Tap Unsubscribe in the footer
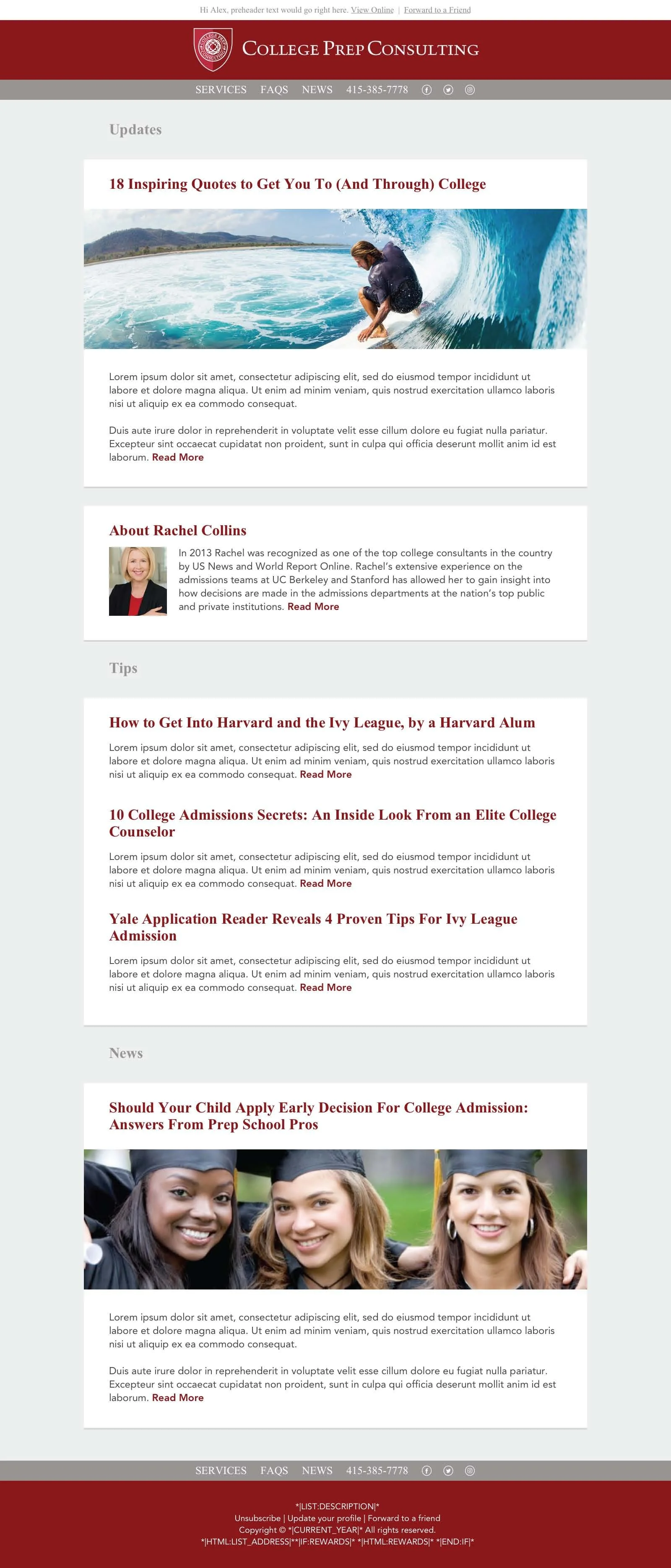 coord(257,1518)
